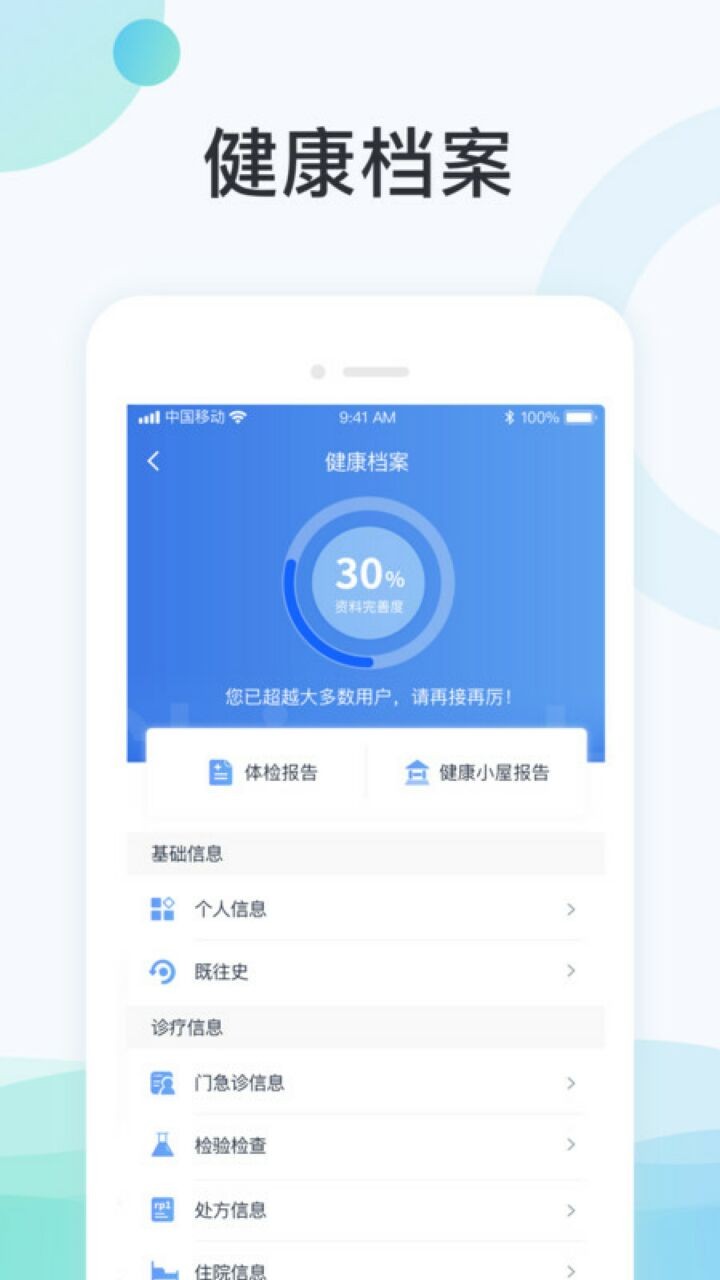Tap the back arrow on 健康档案 page
Screen dimensions: 720x1280
pyautogui.click(x=152, y=462)
